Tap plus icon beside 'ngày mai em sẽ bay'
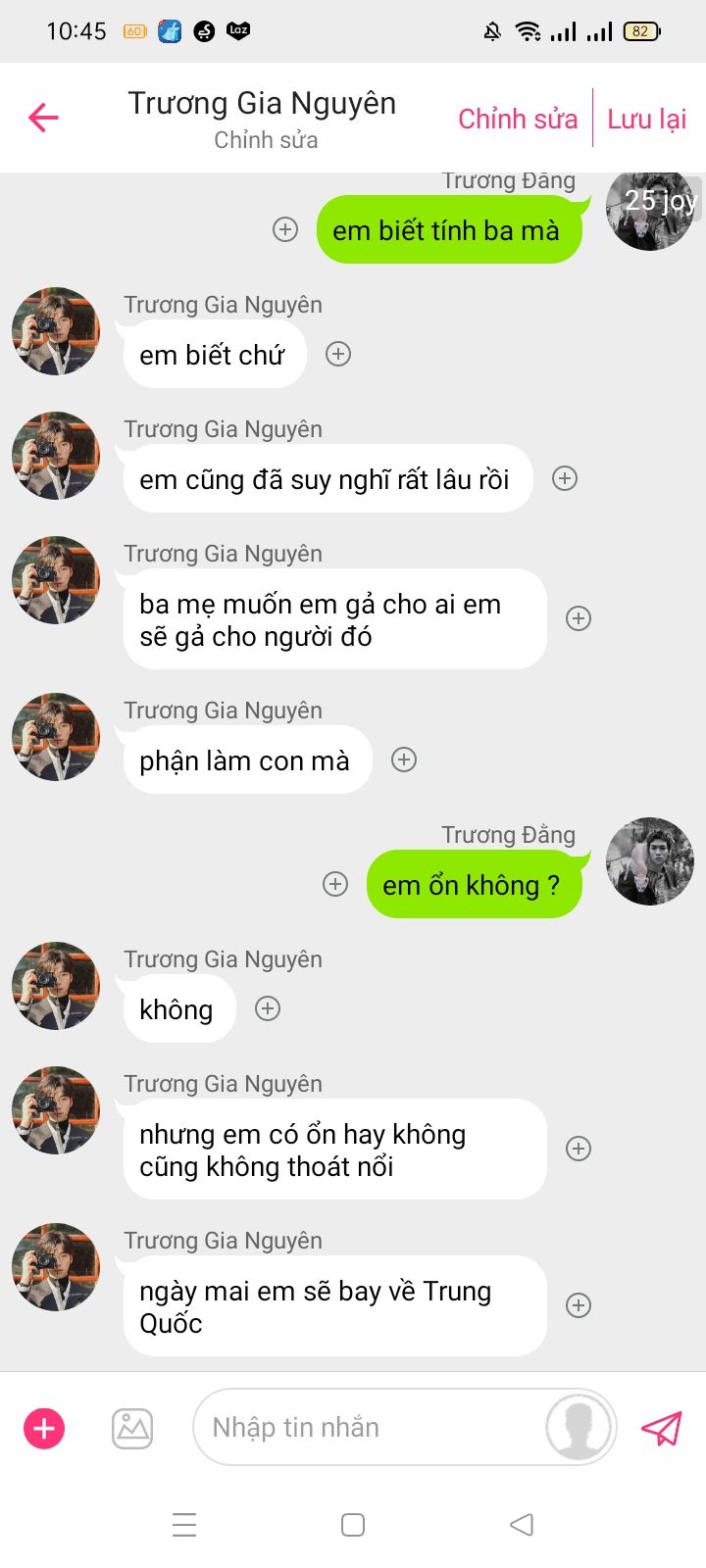706x1568 pixels. pyautogui.click(x=579, y=1305)
